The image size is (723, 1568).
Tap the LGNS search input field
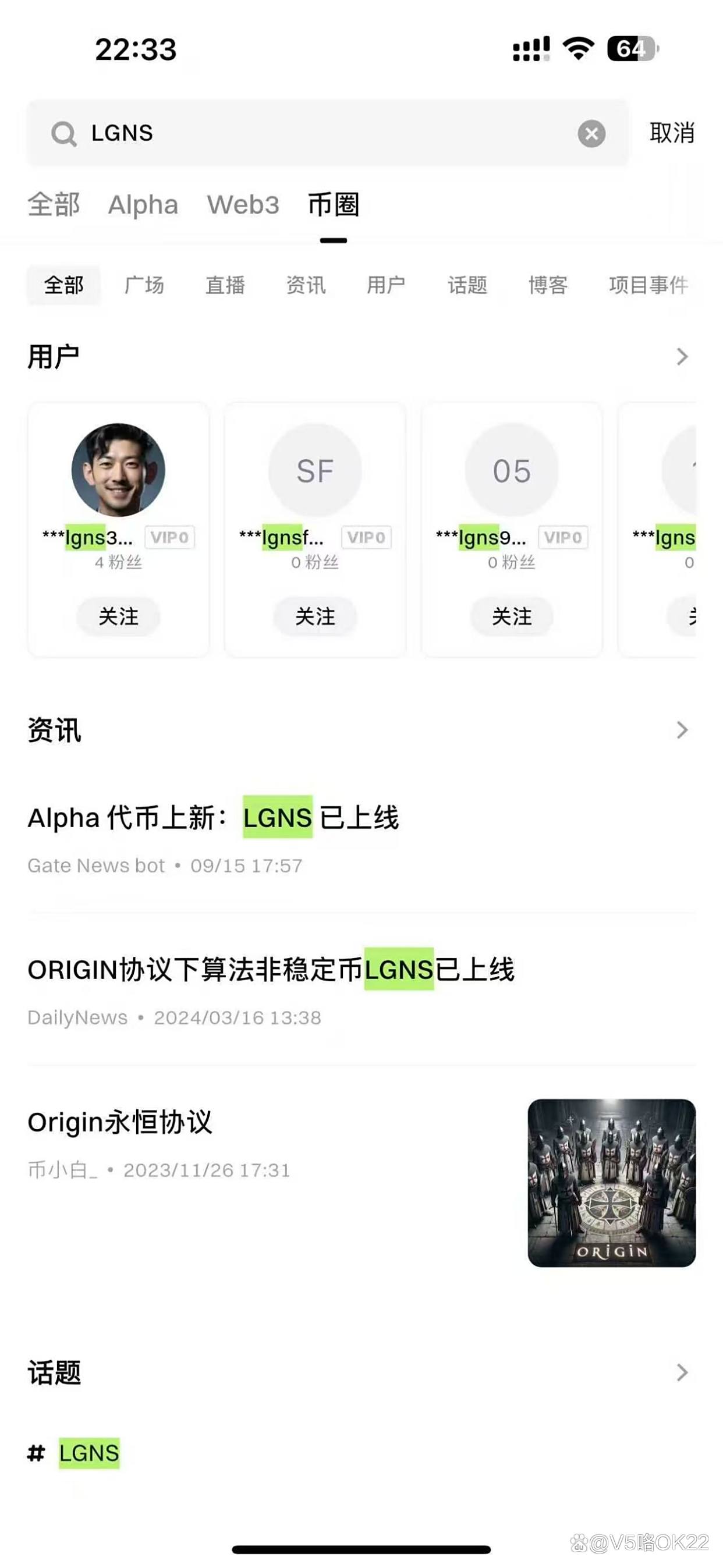pyautogui.click(x=304, y=133)
